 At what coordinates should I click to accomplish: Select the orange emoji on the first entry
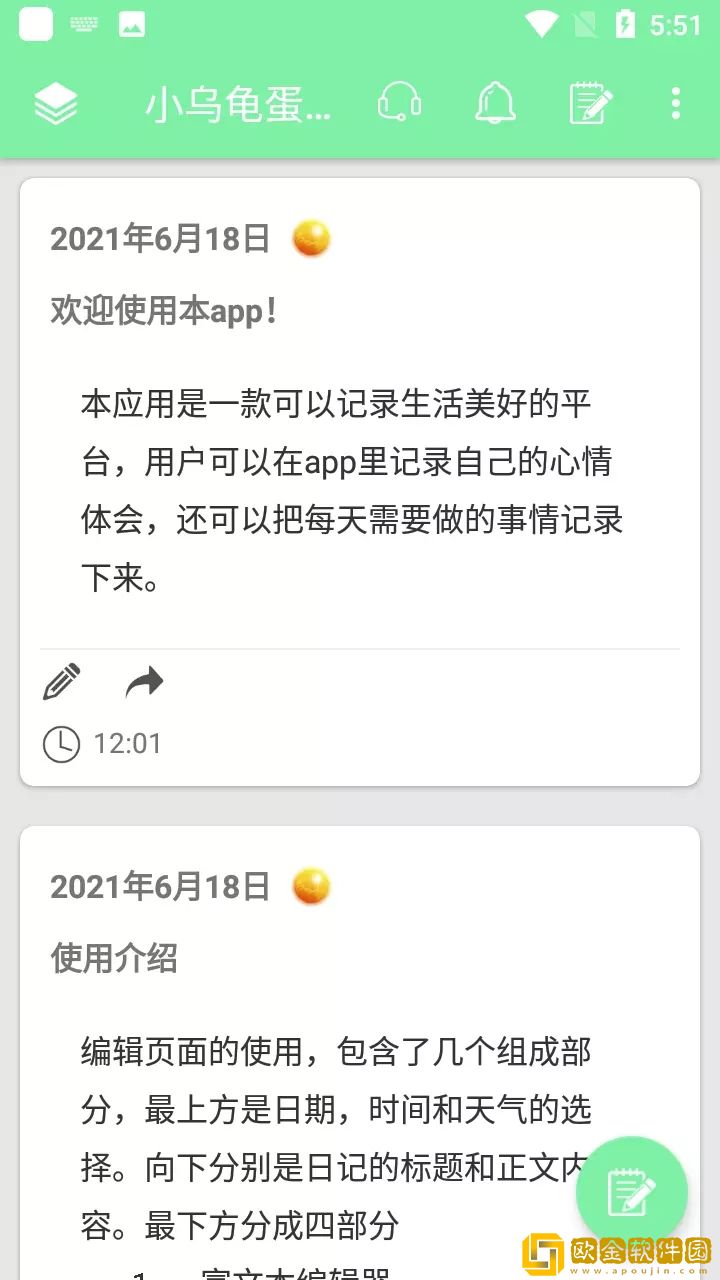coord(310,238)
